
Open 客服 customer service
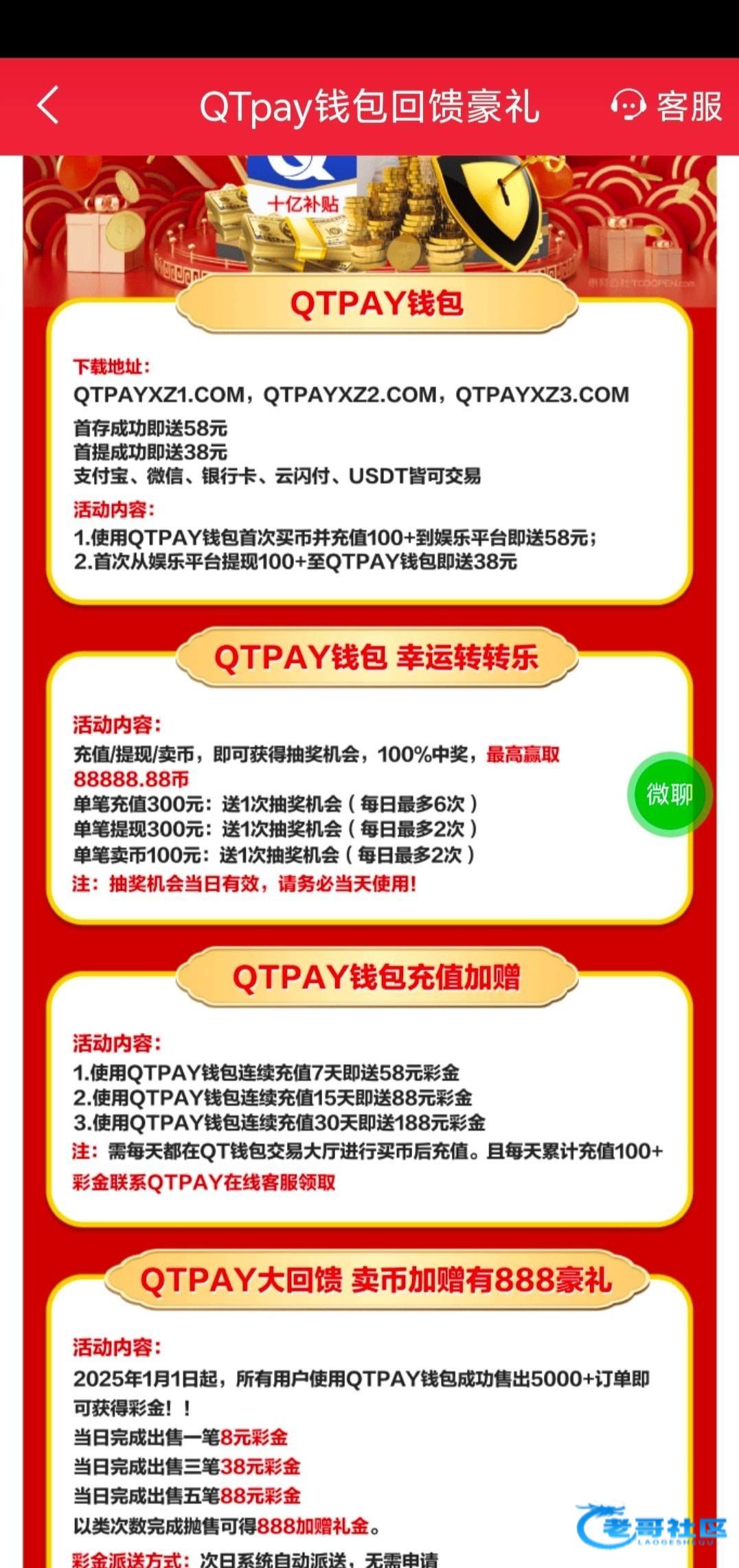coord(666,106)
